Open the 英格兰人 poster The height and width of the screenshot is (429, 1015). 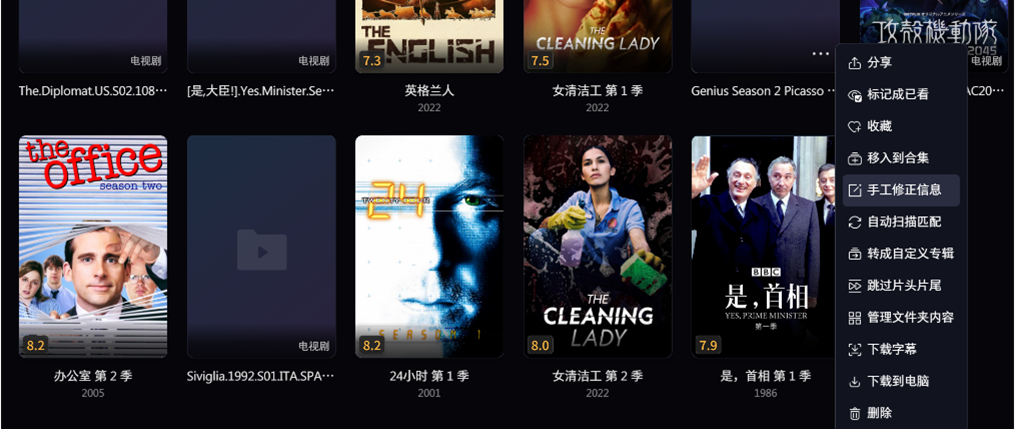point(429,35)
